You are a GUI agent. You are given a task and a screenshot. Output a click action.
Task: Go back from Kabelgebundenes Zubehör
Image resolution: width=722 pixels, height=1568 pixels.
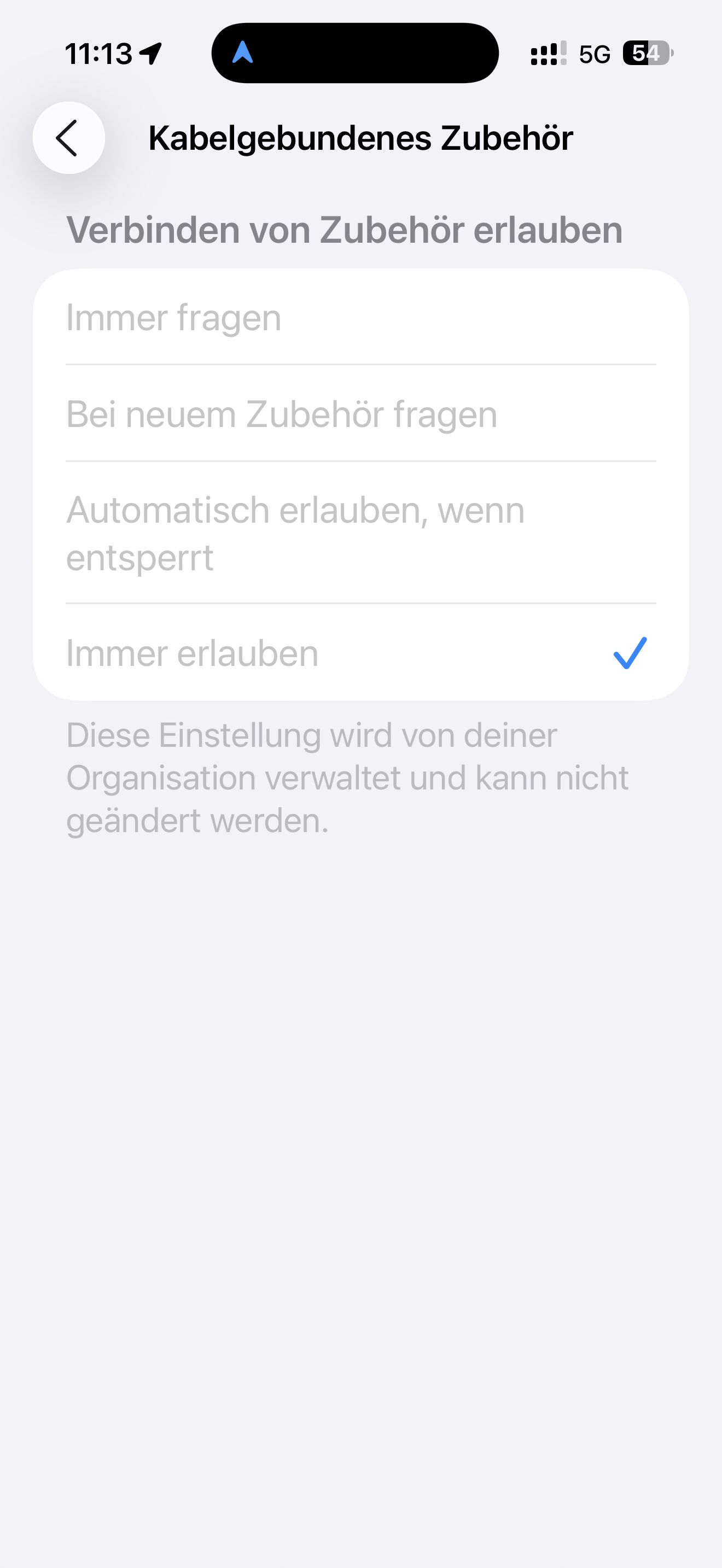(68, 138)
